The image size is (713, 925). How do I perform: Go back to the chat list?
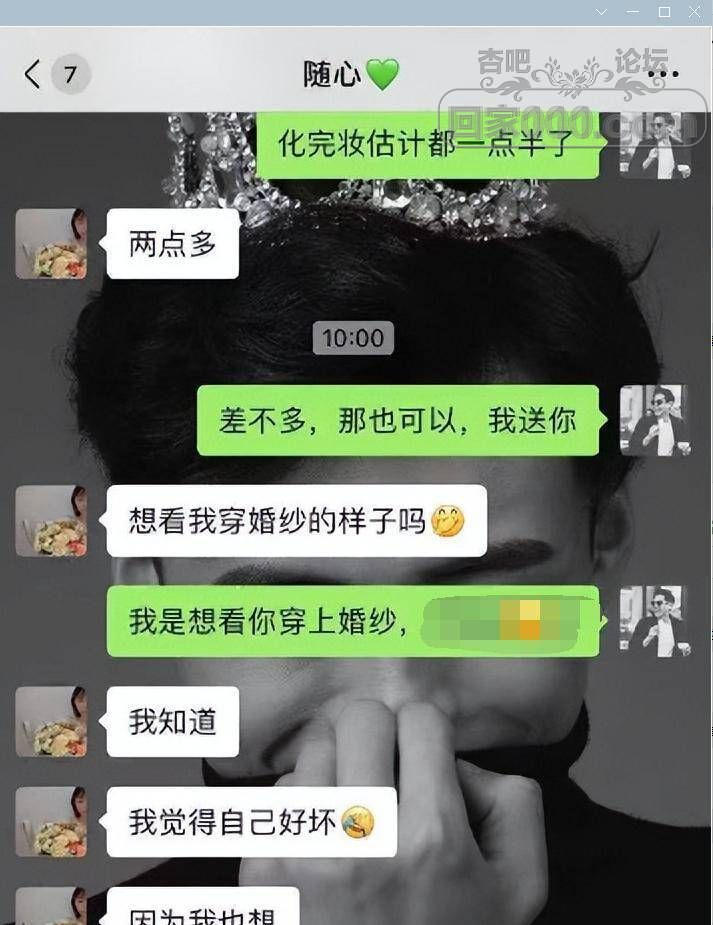point(33,74)
